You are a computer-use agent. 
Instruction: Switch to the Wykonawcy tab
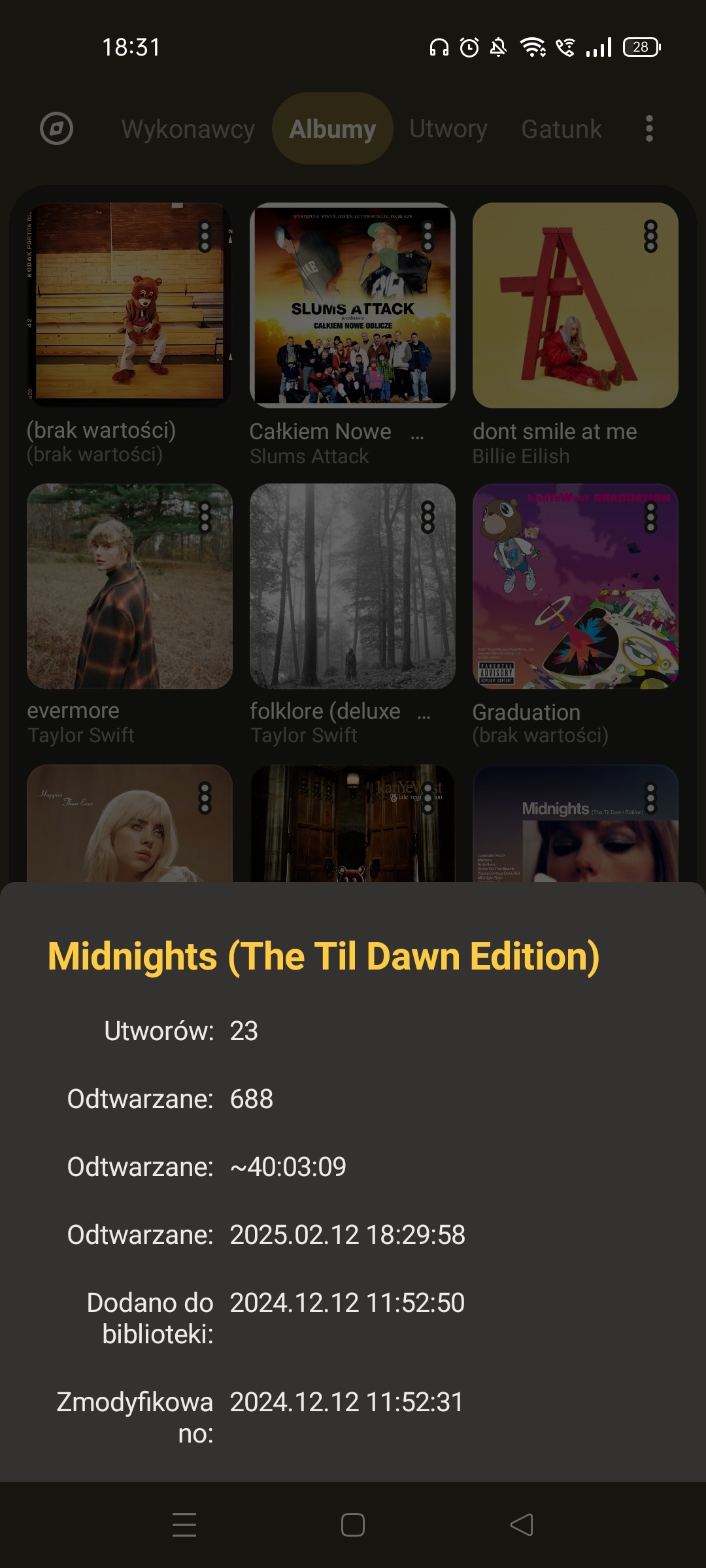(188, 129)
